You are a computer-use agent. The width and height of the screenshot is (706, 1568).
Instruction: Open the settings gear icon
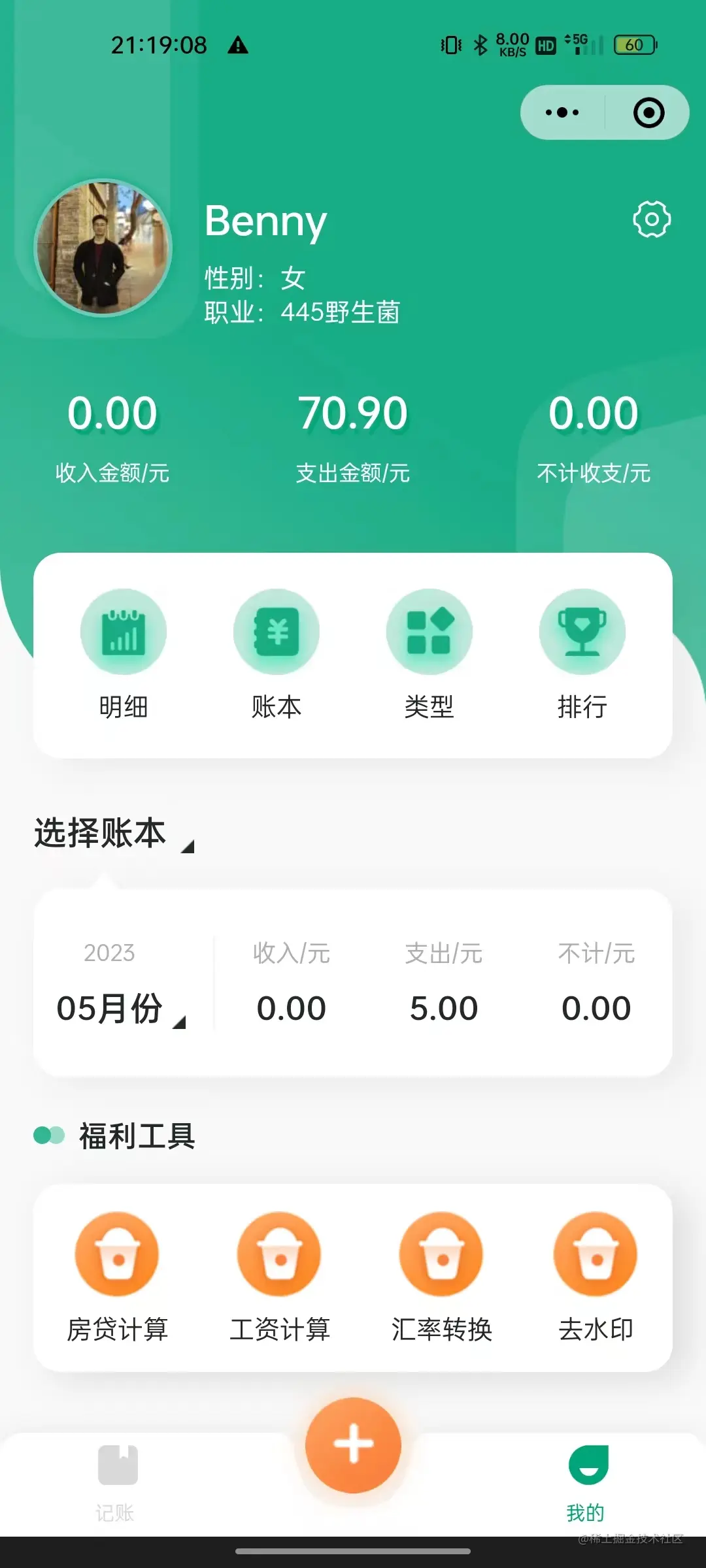(652, 220)
